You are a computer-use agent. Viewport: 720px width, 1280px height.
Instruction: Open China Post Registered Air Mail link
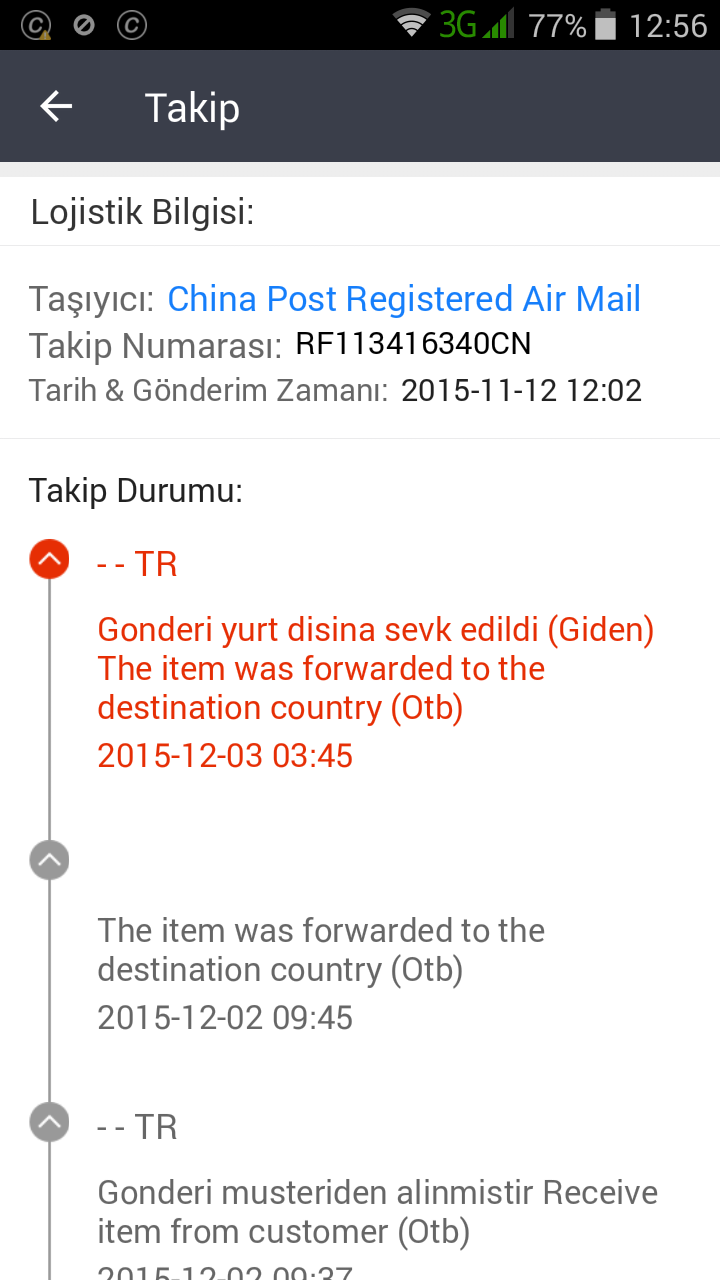click(x=403, y=299)
